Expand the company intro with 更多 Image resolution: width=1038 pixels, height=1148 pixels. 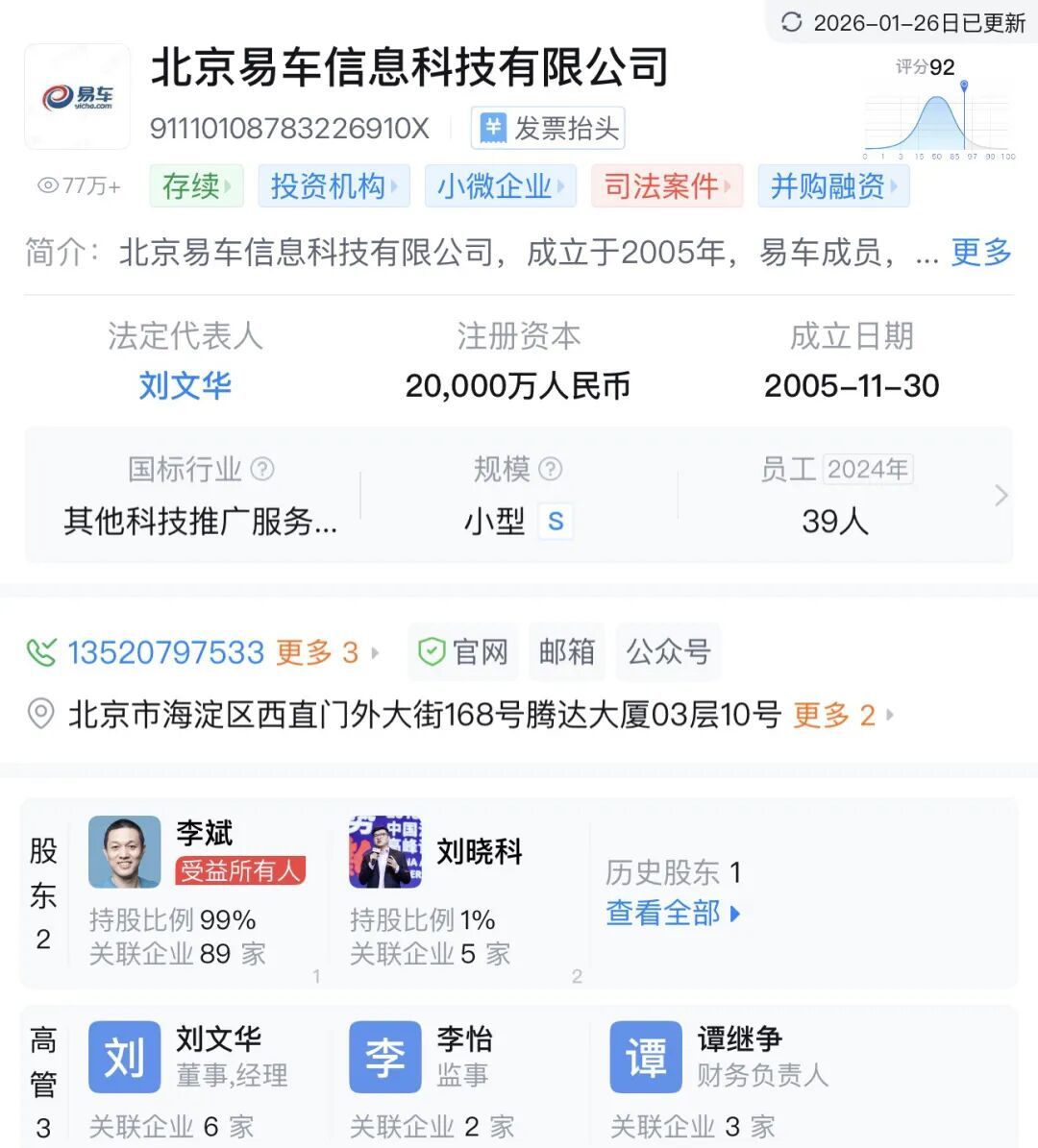point(981,253)
